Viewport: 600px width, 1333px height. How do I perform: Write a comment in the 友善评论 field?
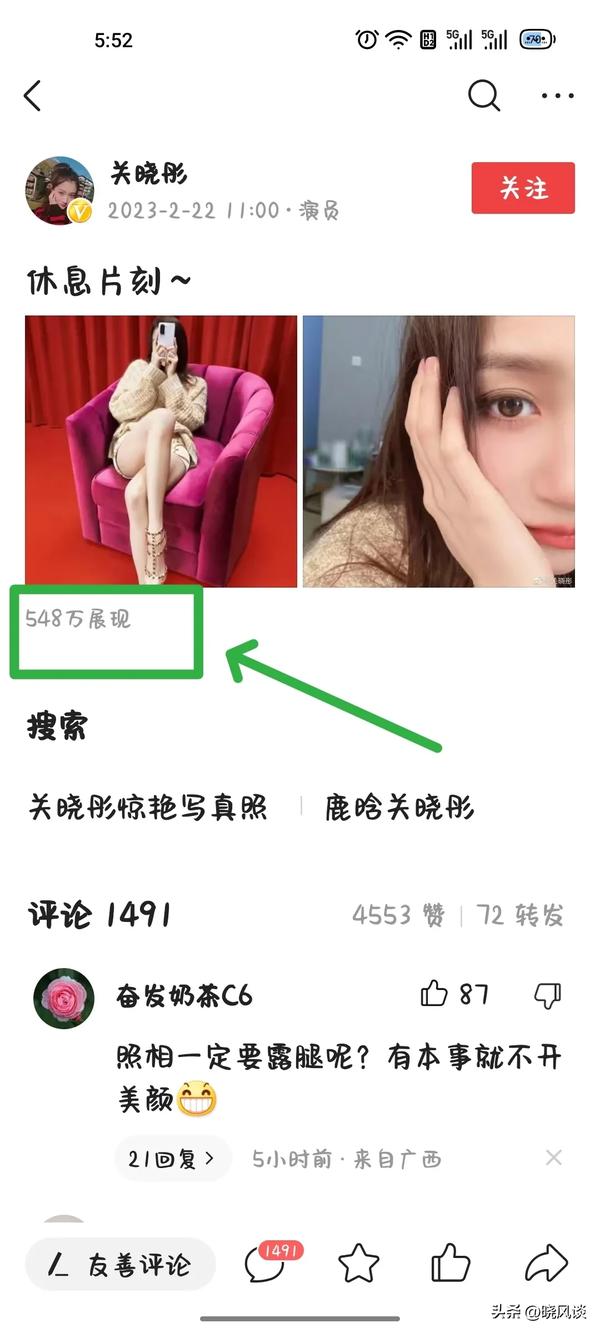point(120,1265)
